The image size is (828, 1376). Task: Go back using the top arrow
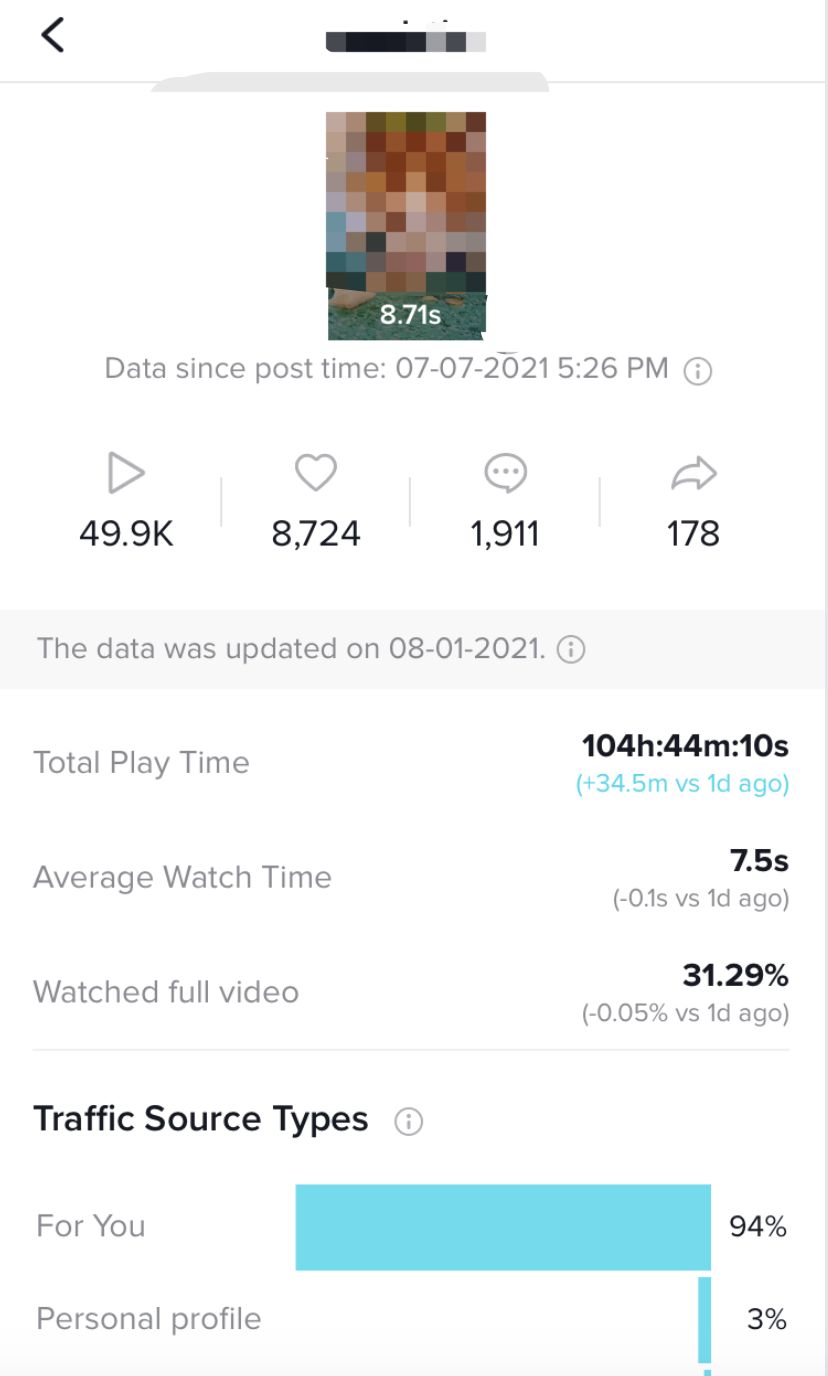pos(52,35)
